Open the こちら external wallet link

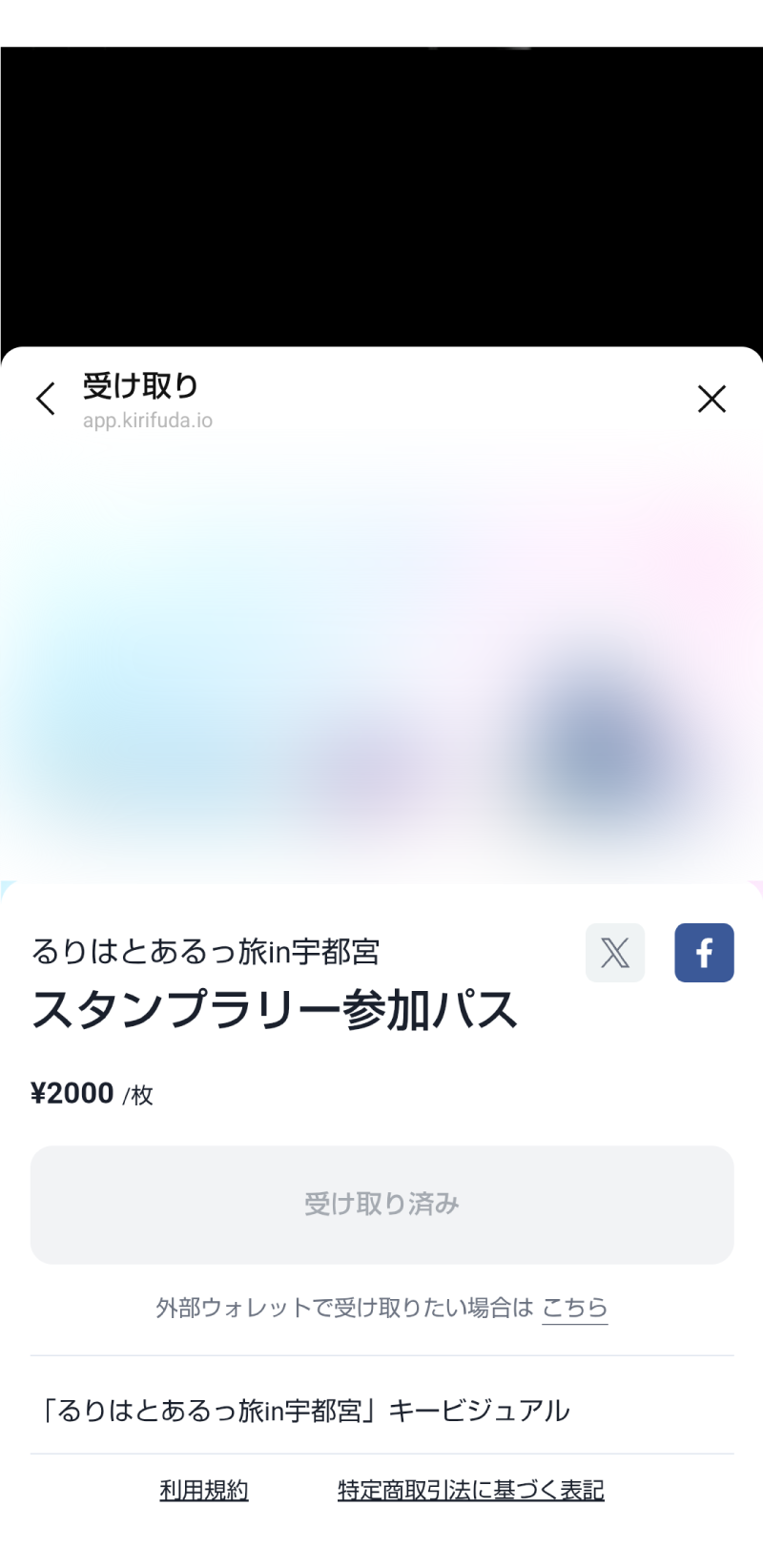point(575,1308)
